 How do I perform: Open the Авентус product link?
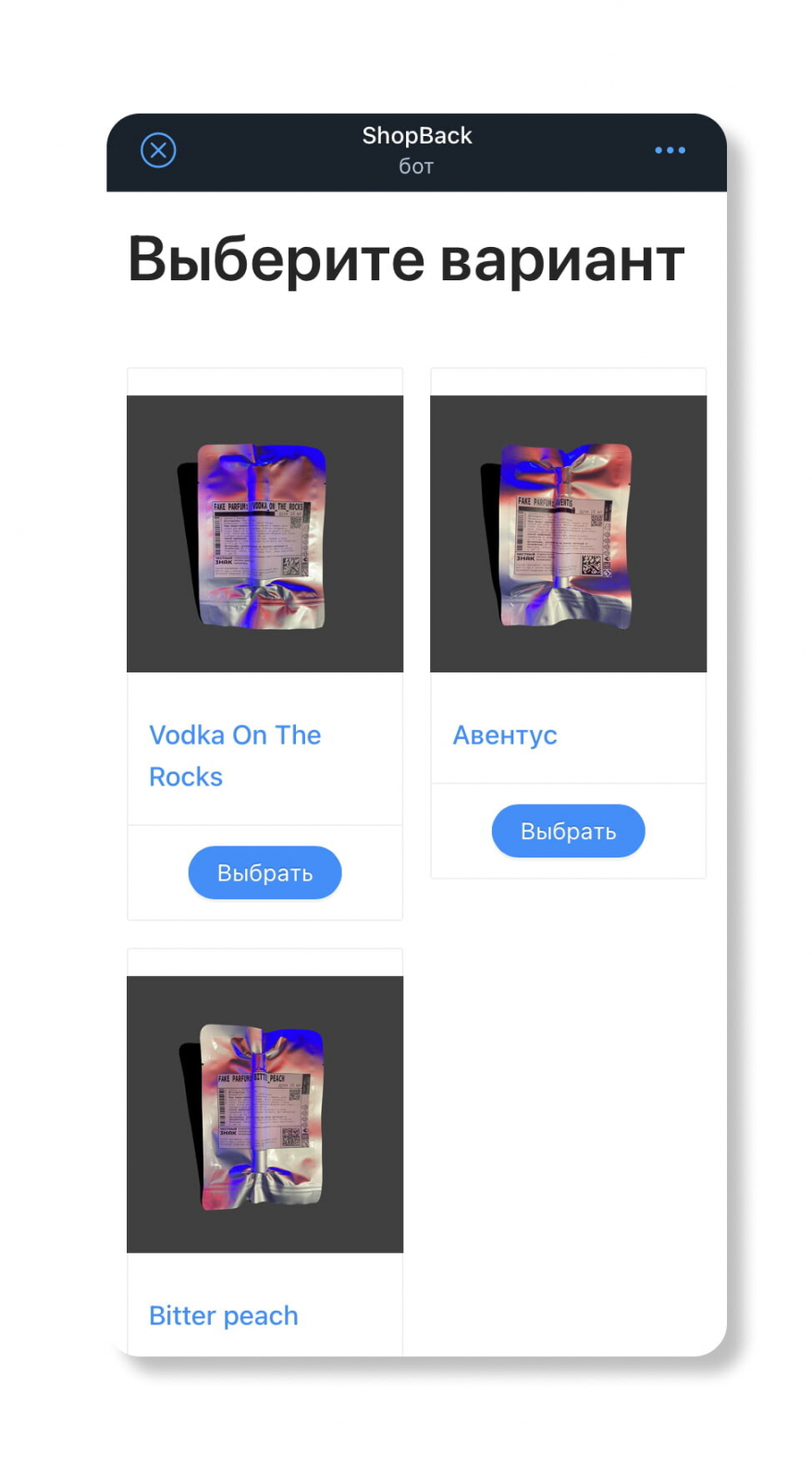point(504,734)
